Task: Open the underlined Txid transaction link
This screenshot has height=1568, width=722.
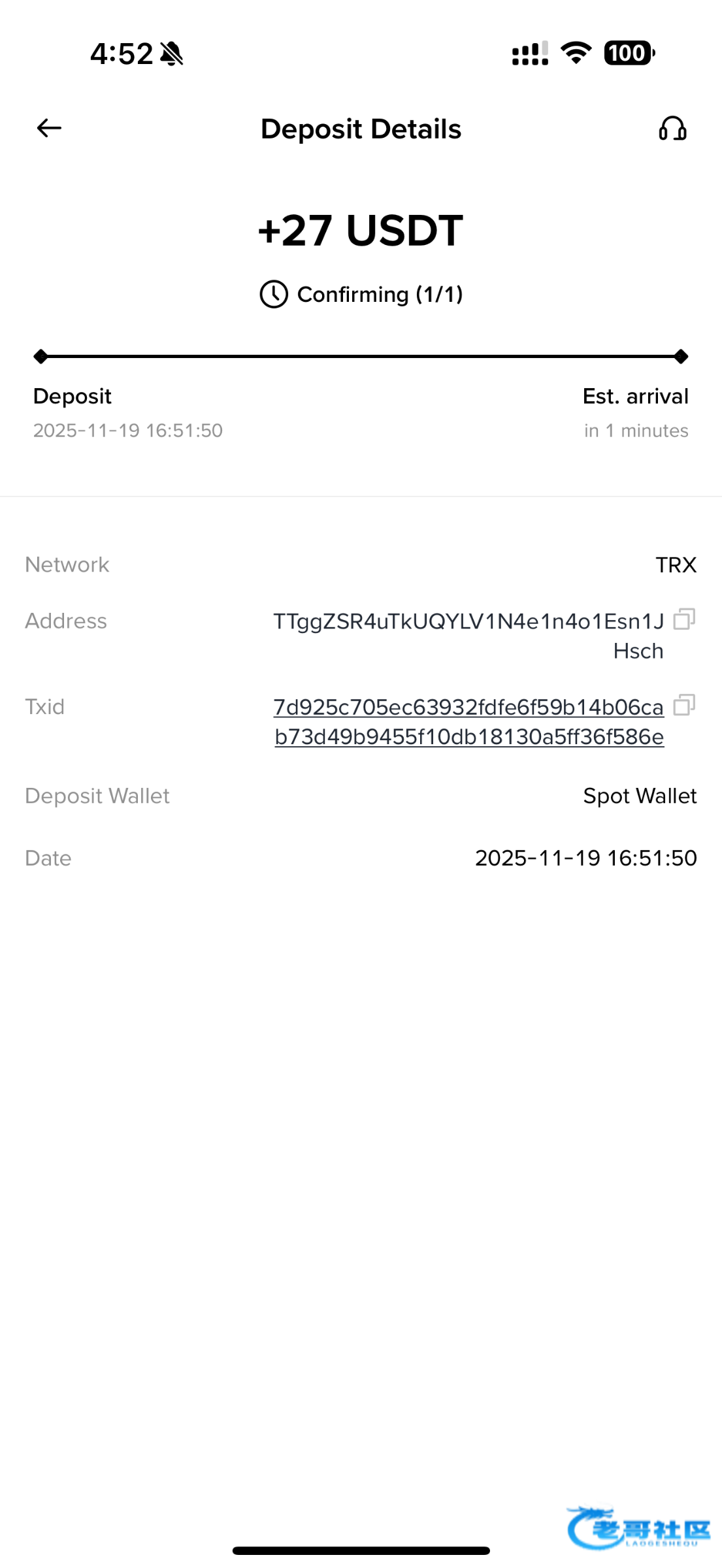Action: (x=468, y=722)
